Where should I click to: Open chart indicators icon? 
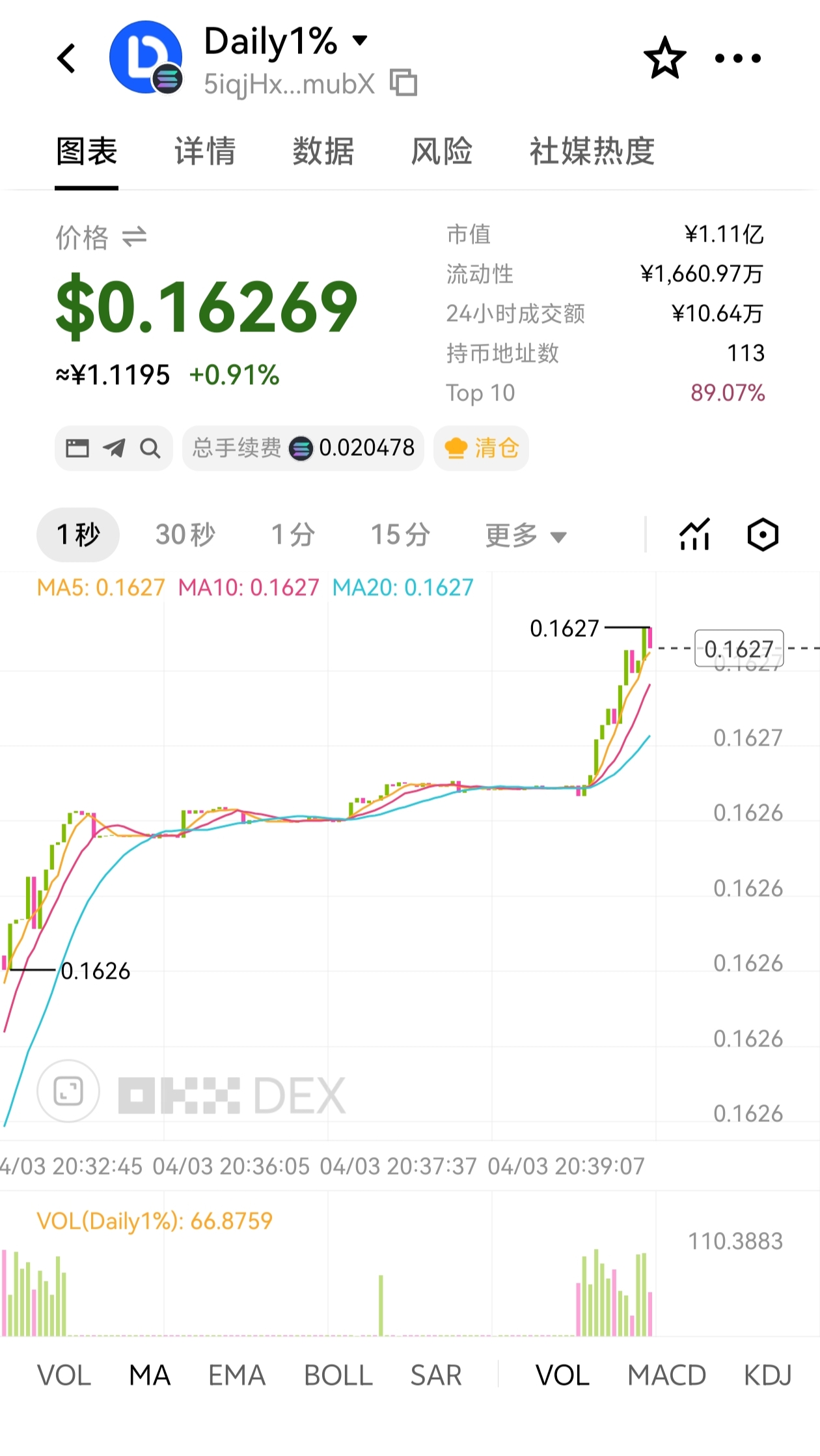[694, 535]
